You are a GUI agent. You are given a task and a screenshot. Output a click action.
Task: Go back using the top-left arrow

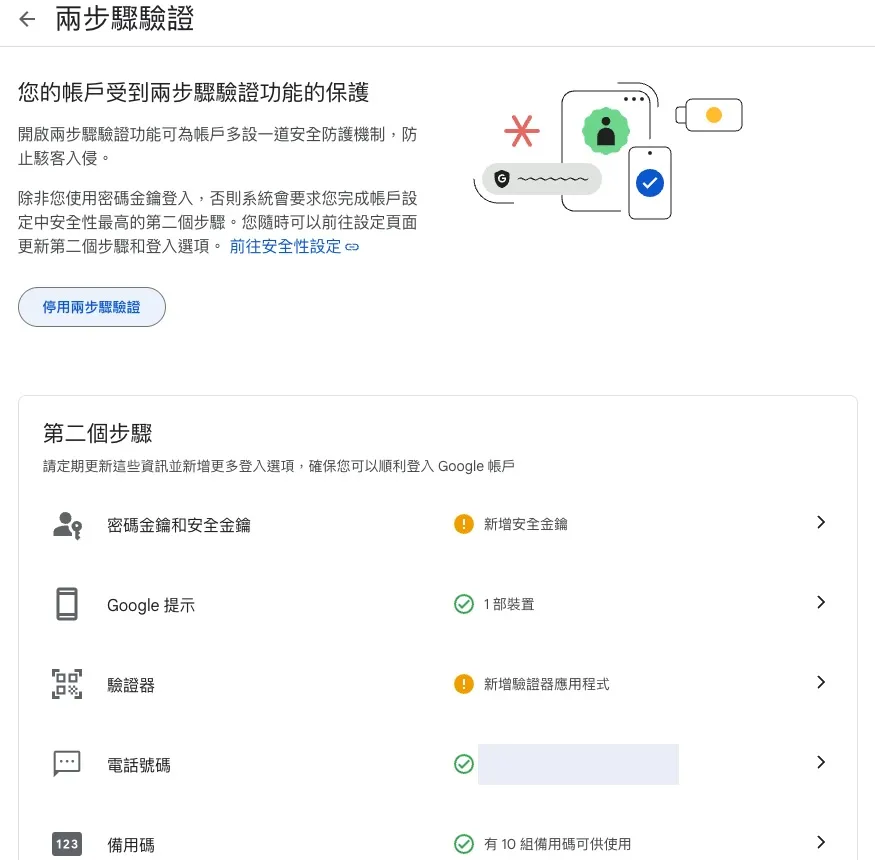[x=27, y=20]
